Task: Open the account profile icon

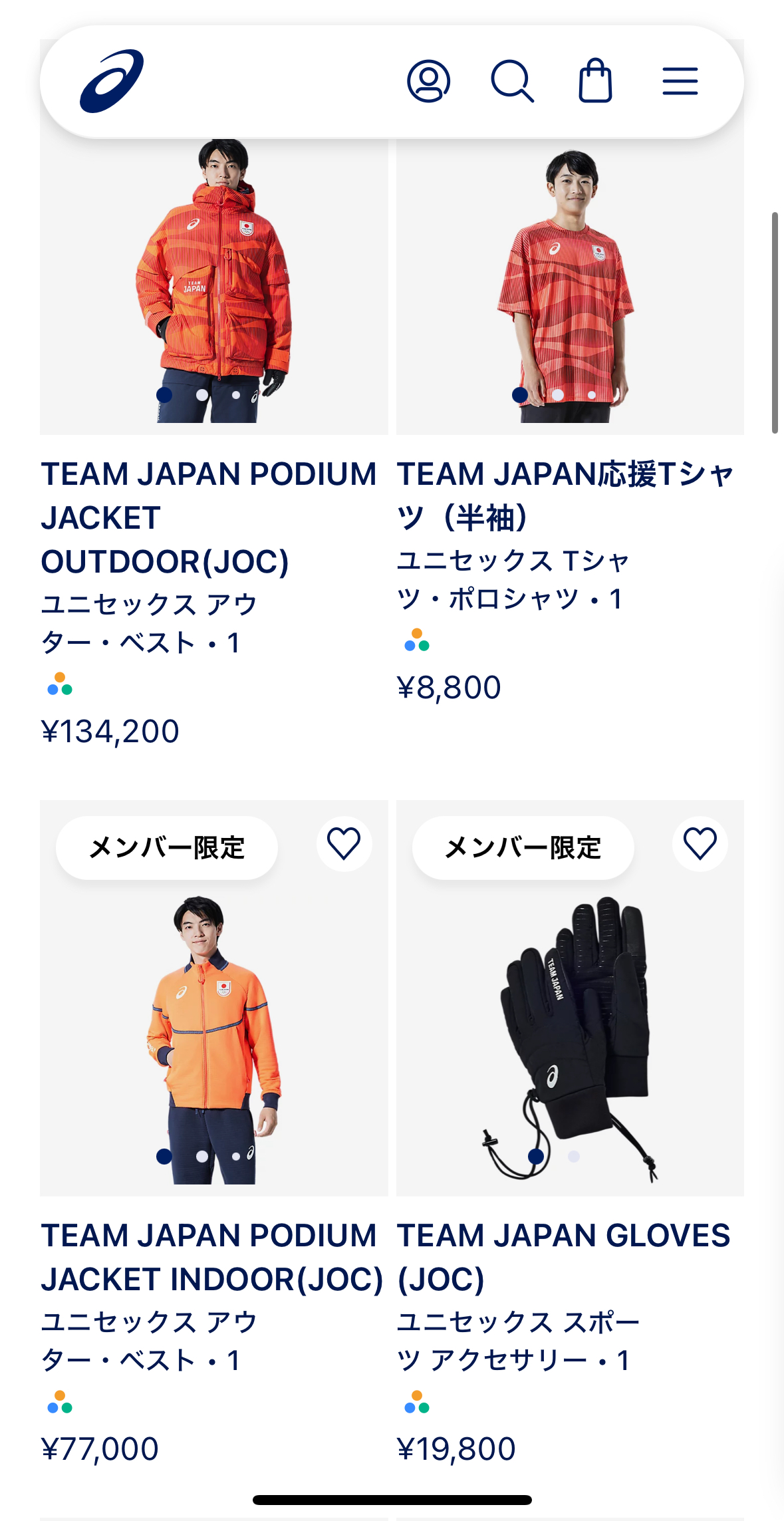Action: click(x=428, y=81)
